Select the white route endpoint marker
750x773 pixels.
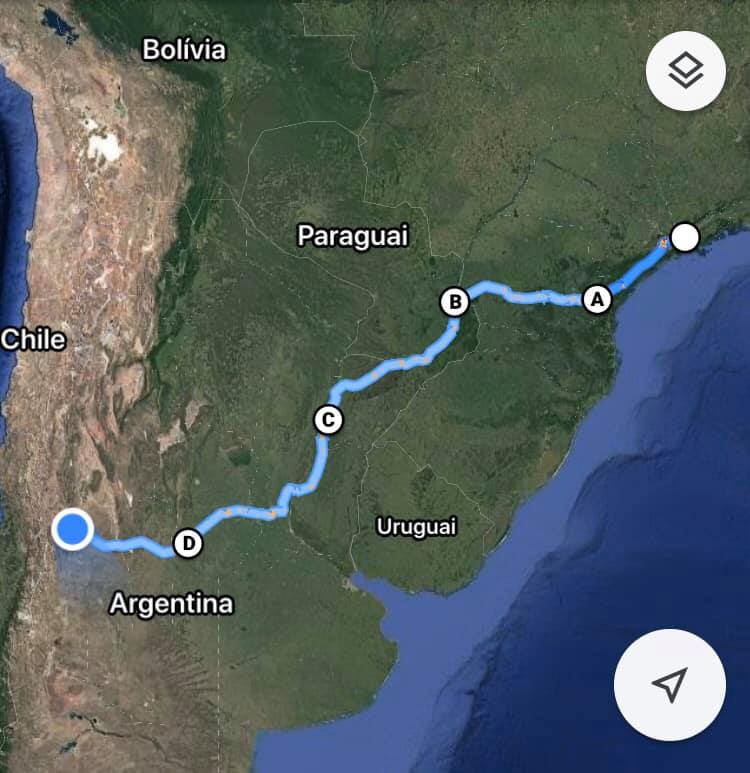685,237
